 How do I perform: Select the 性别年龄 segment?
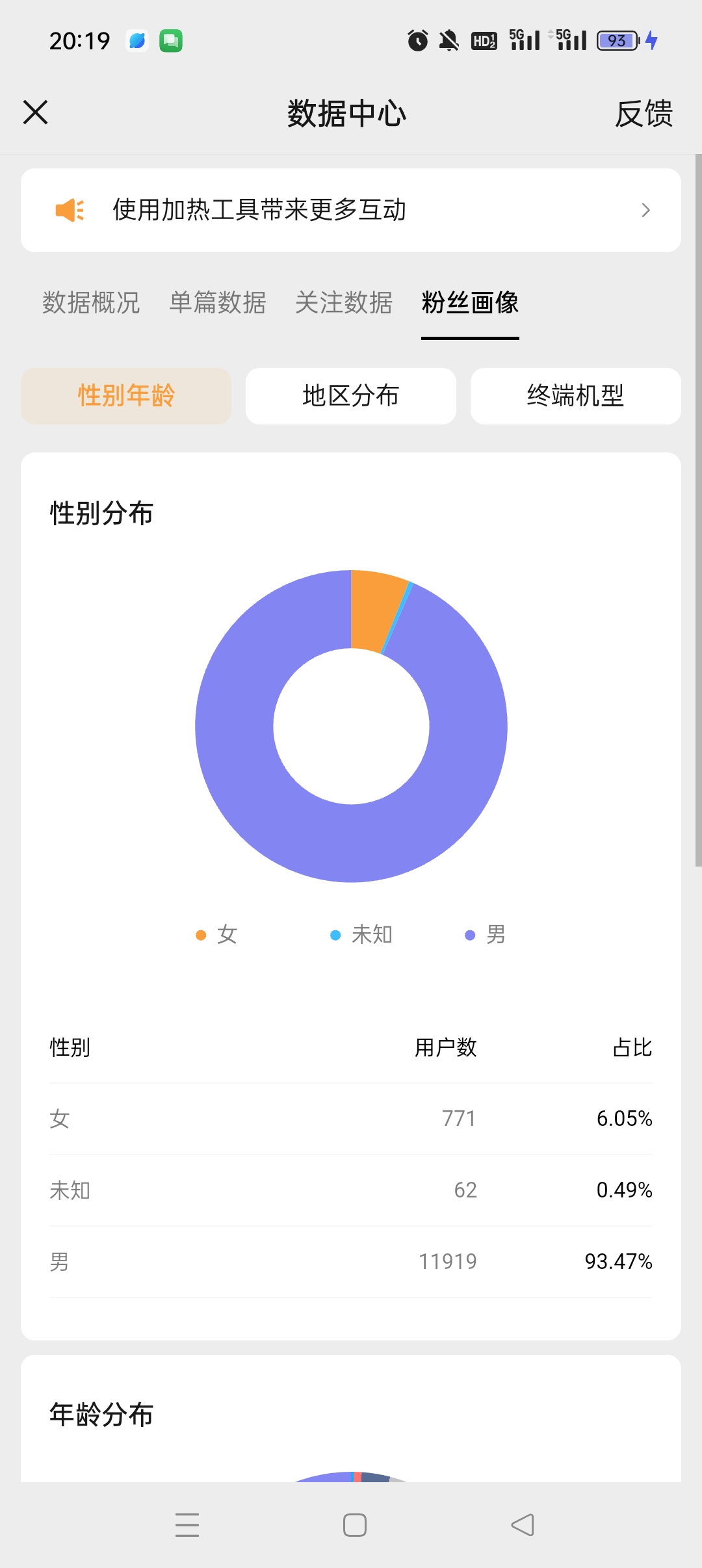tap(126, 396)
